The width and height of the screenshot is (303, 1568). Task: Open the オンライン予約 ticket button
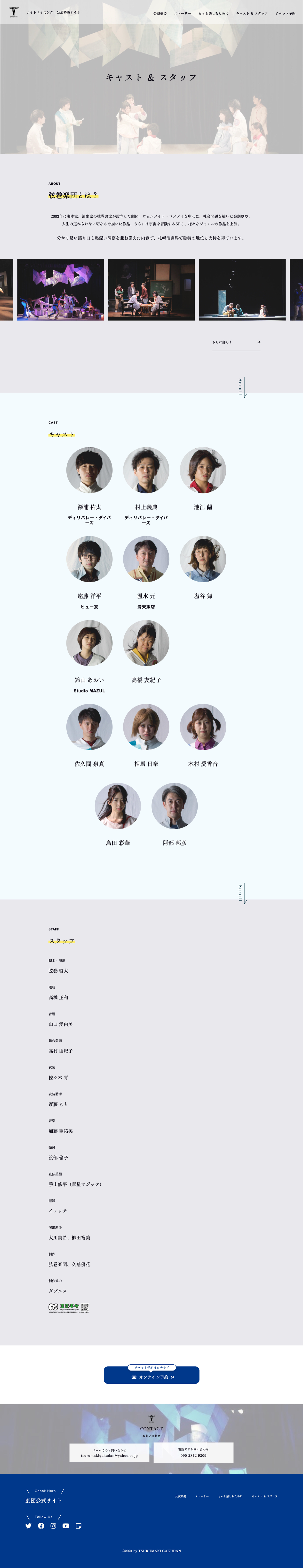point(151,1377)
